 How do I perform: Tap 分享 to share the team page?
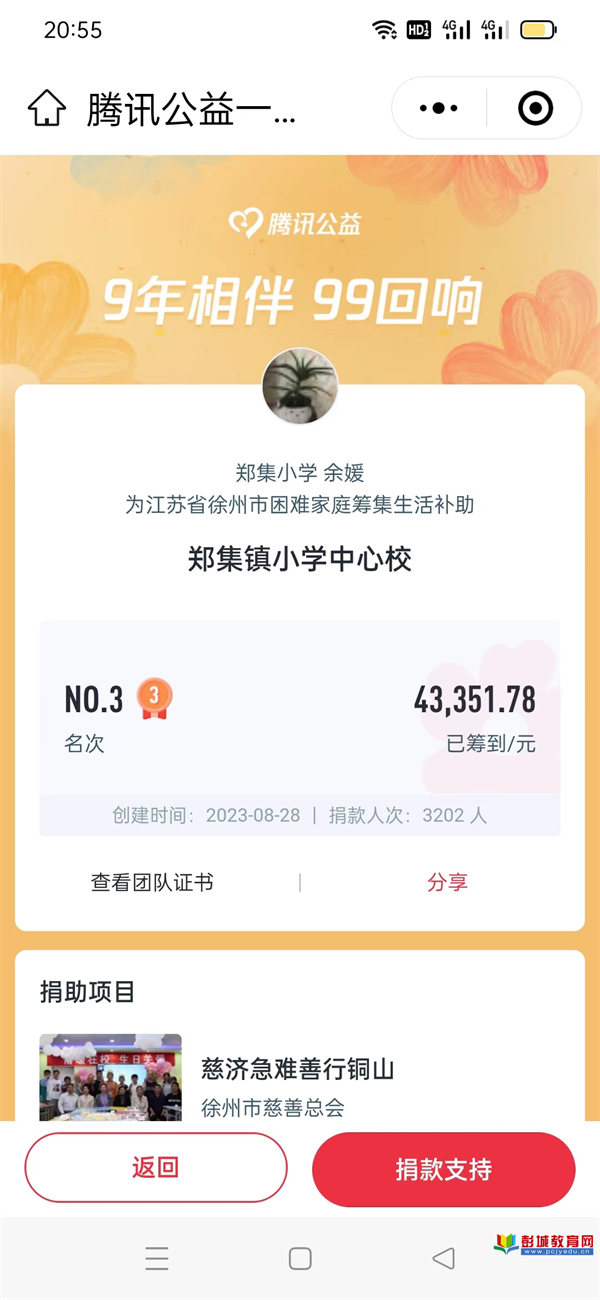pos(447,882)
